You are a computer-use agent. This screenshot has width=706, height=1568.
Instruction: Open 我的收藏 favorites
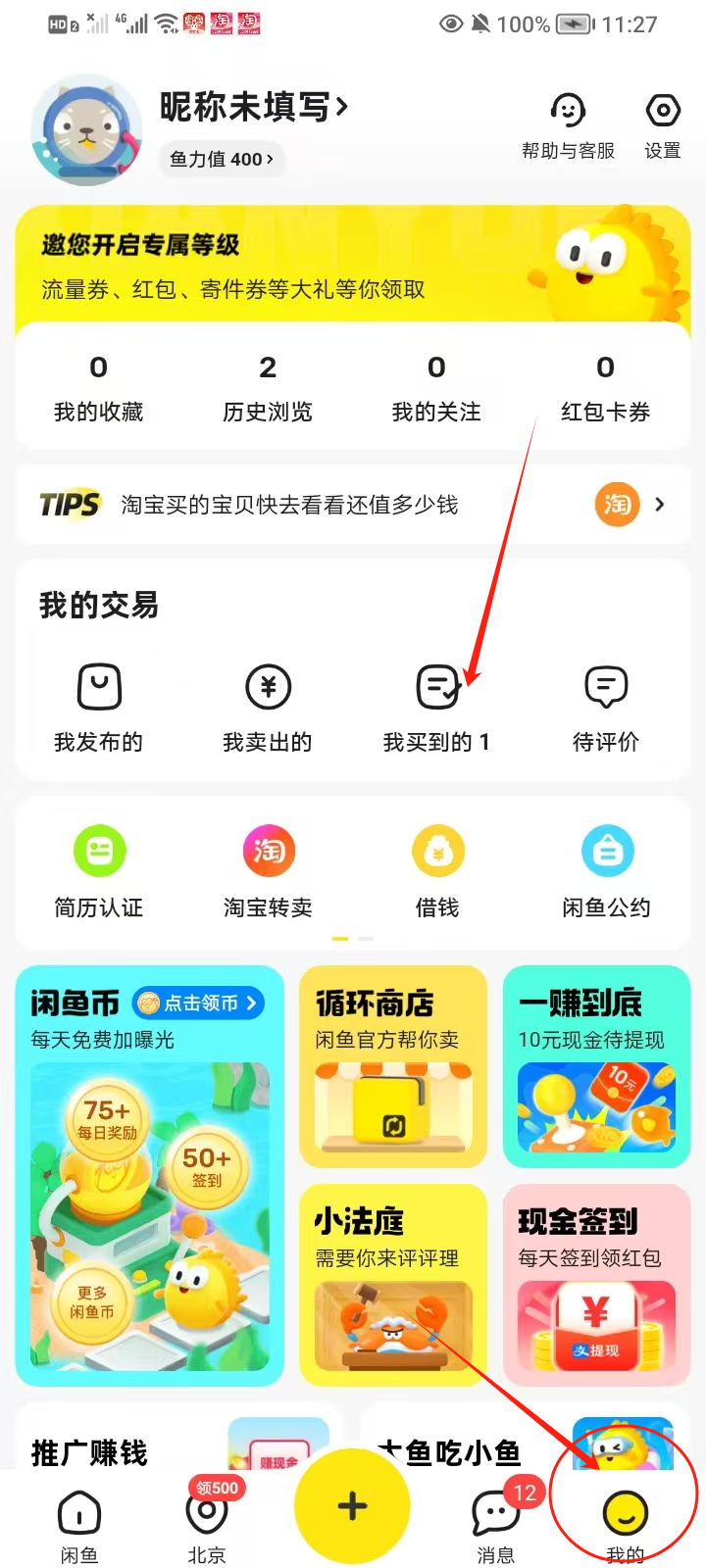point(98,389)
